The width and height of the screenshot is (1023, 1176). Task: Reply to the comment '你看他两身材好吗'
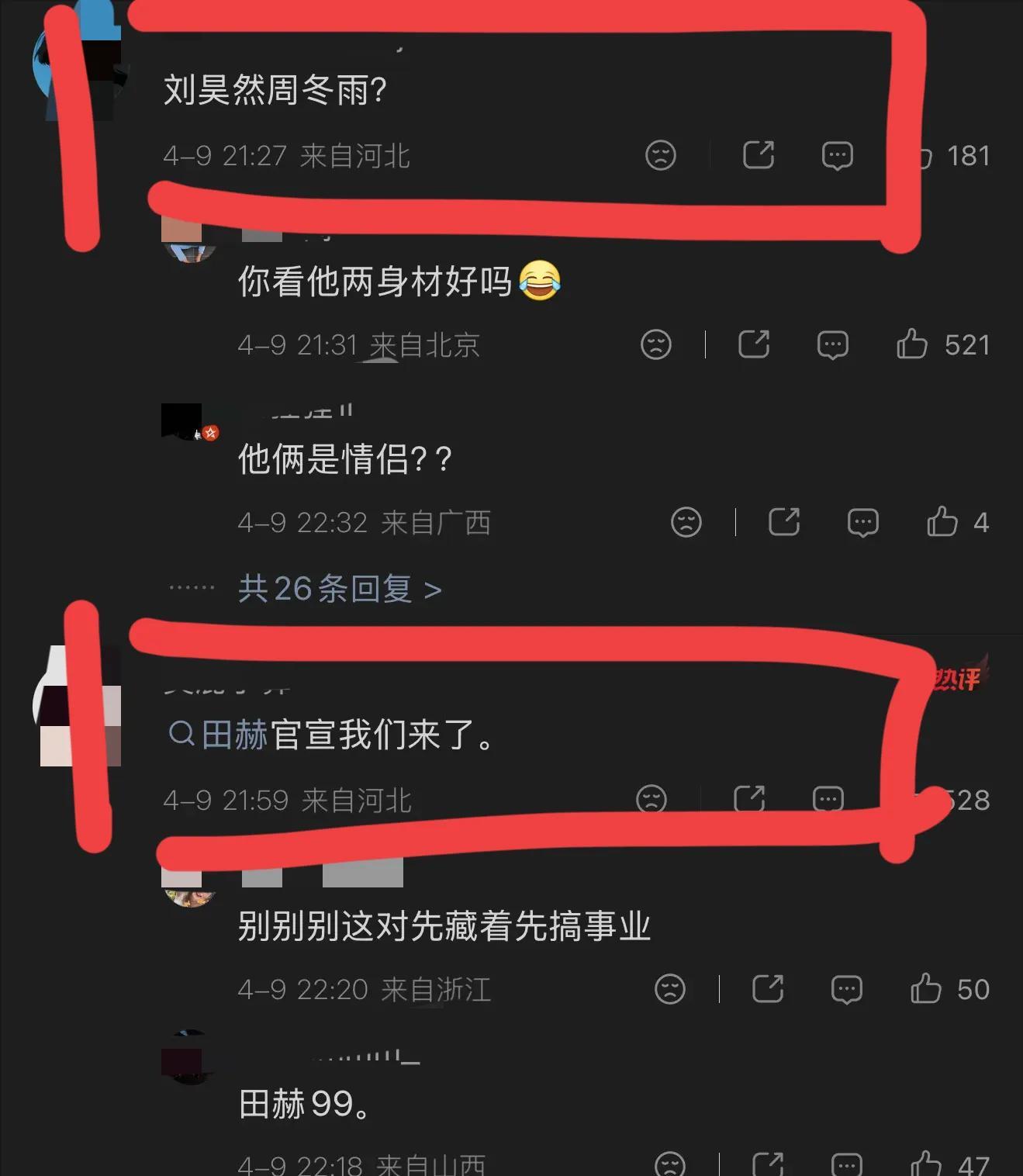(x=832, y=344)
